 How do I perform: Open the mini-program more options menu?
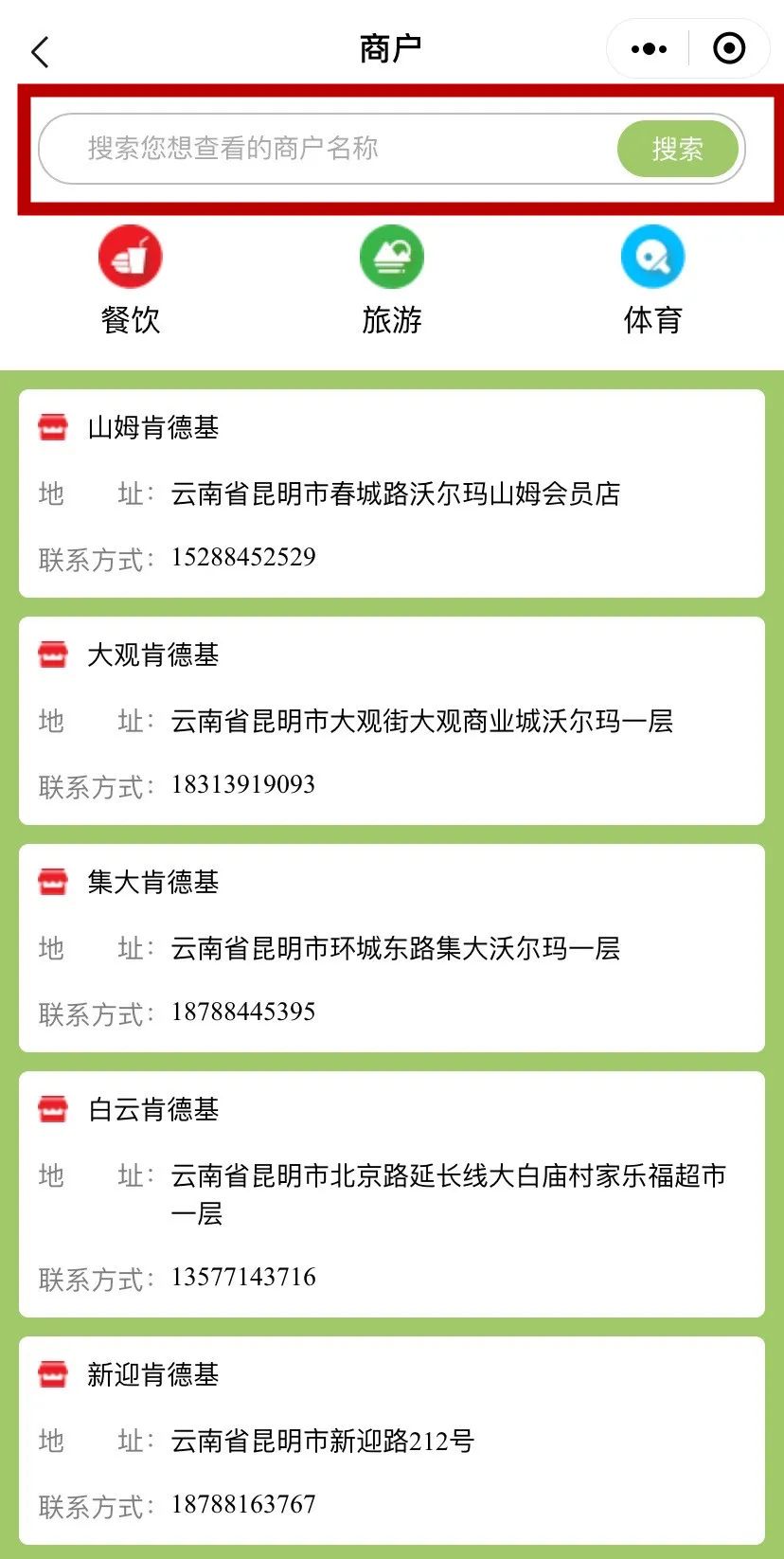tap(647, 47)
